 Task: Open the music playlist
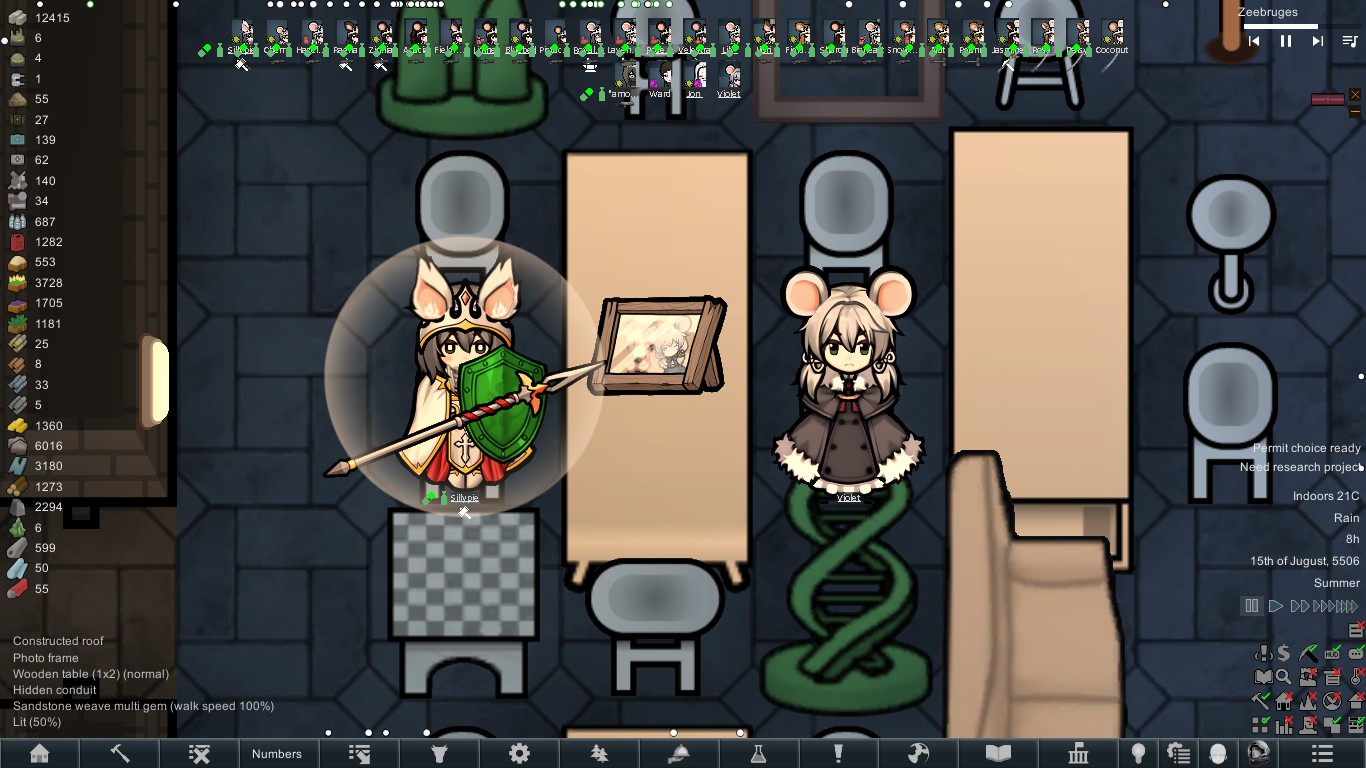coord(1350,41)
